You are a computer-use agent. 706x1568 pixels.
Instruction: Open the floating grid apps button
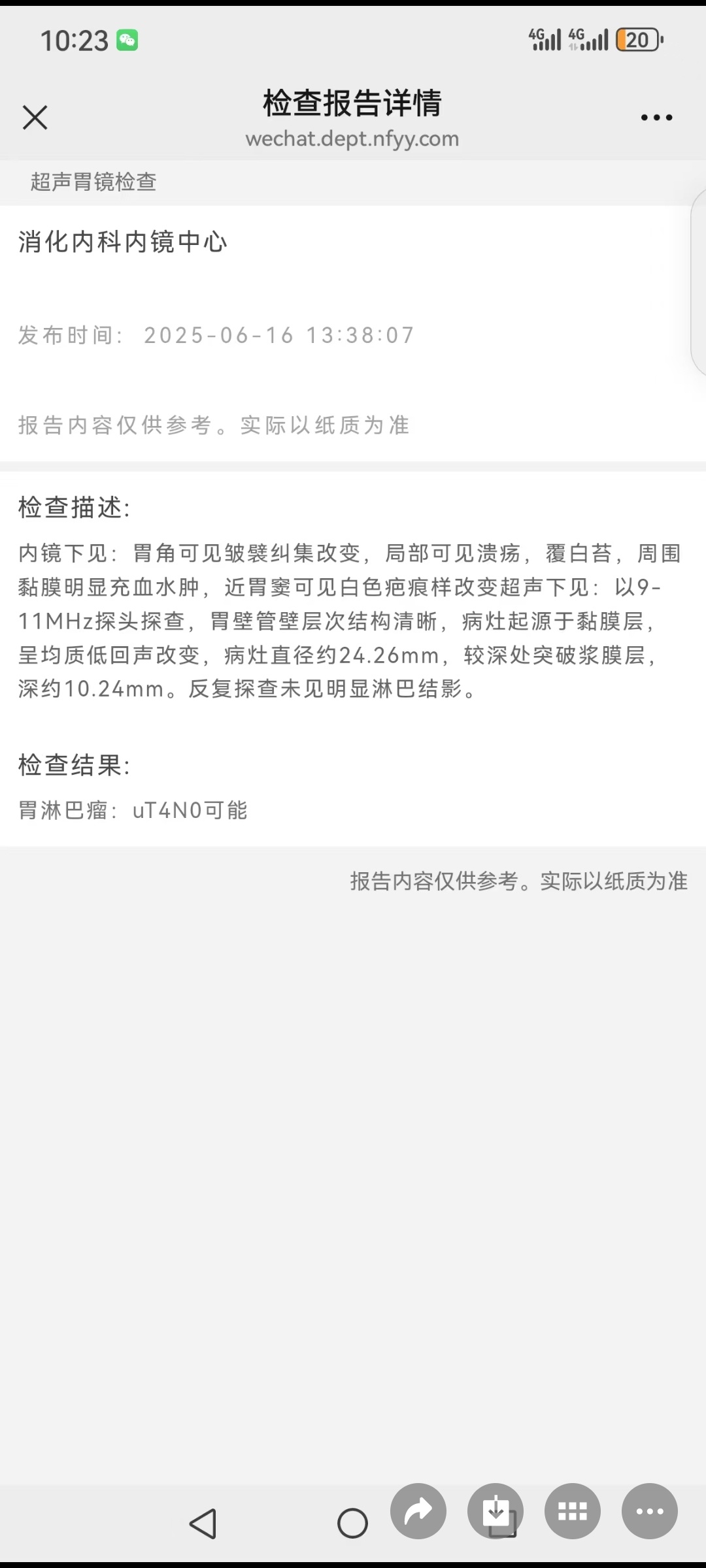(573, 1511)
